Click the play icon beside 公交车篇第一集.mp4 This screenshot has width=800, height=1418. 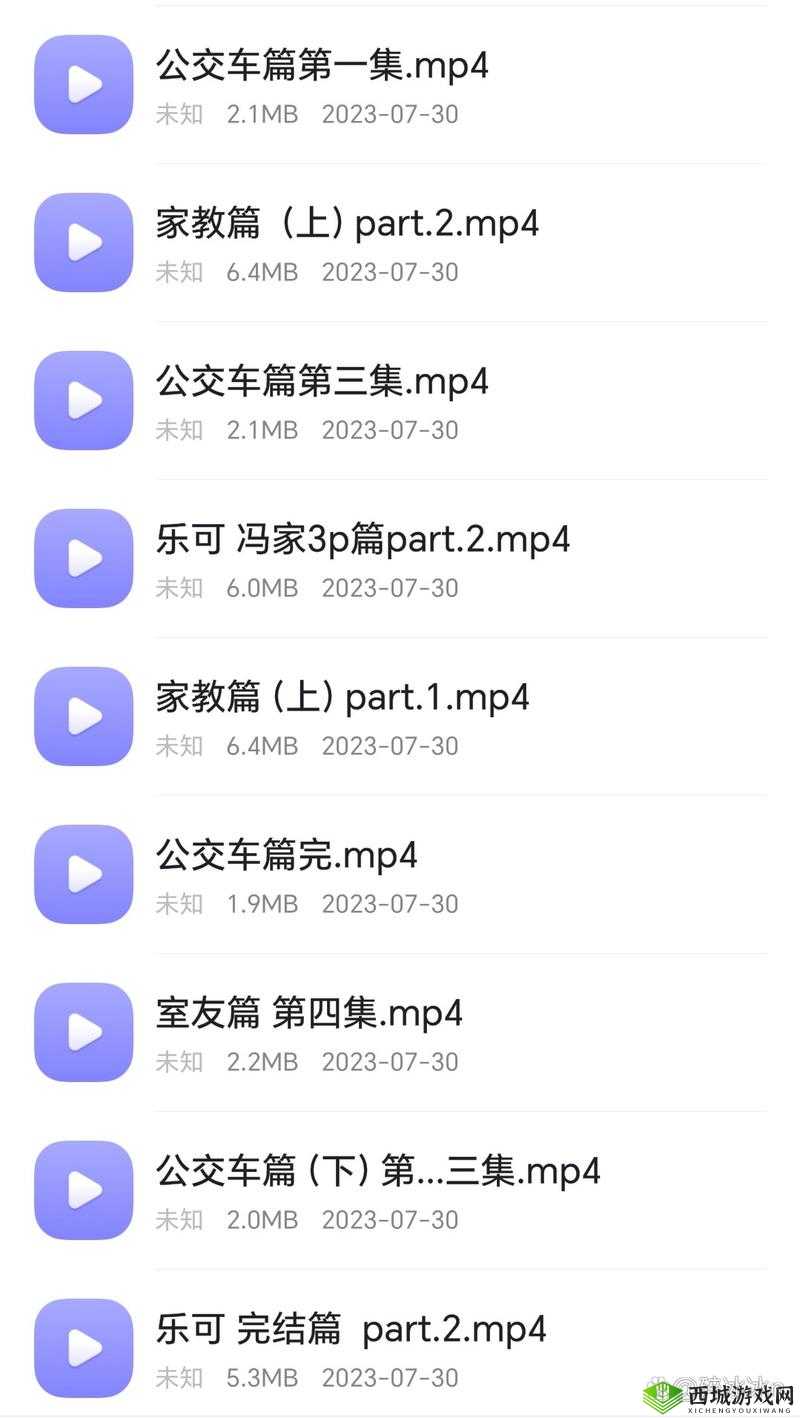83,85
